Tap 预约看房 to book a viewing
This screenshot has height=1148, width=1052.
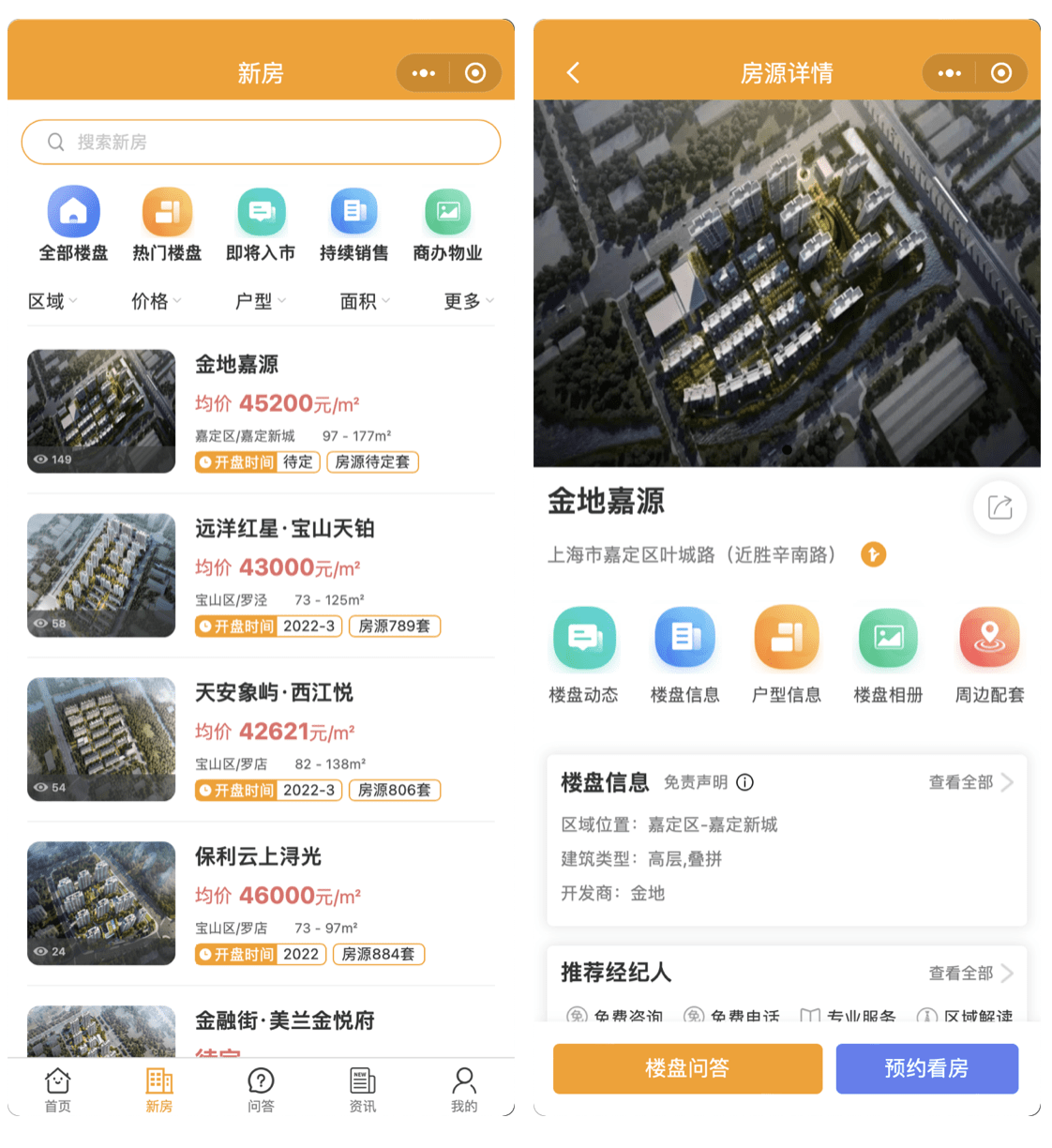click(x=926, y=1068)
